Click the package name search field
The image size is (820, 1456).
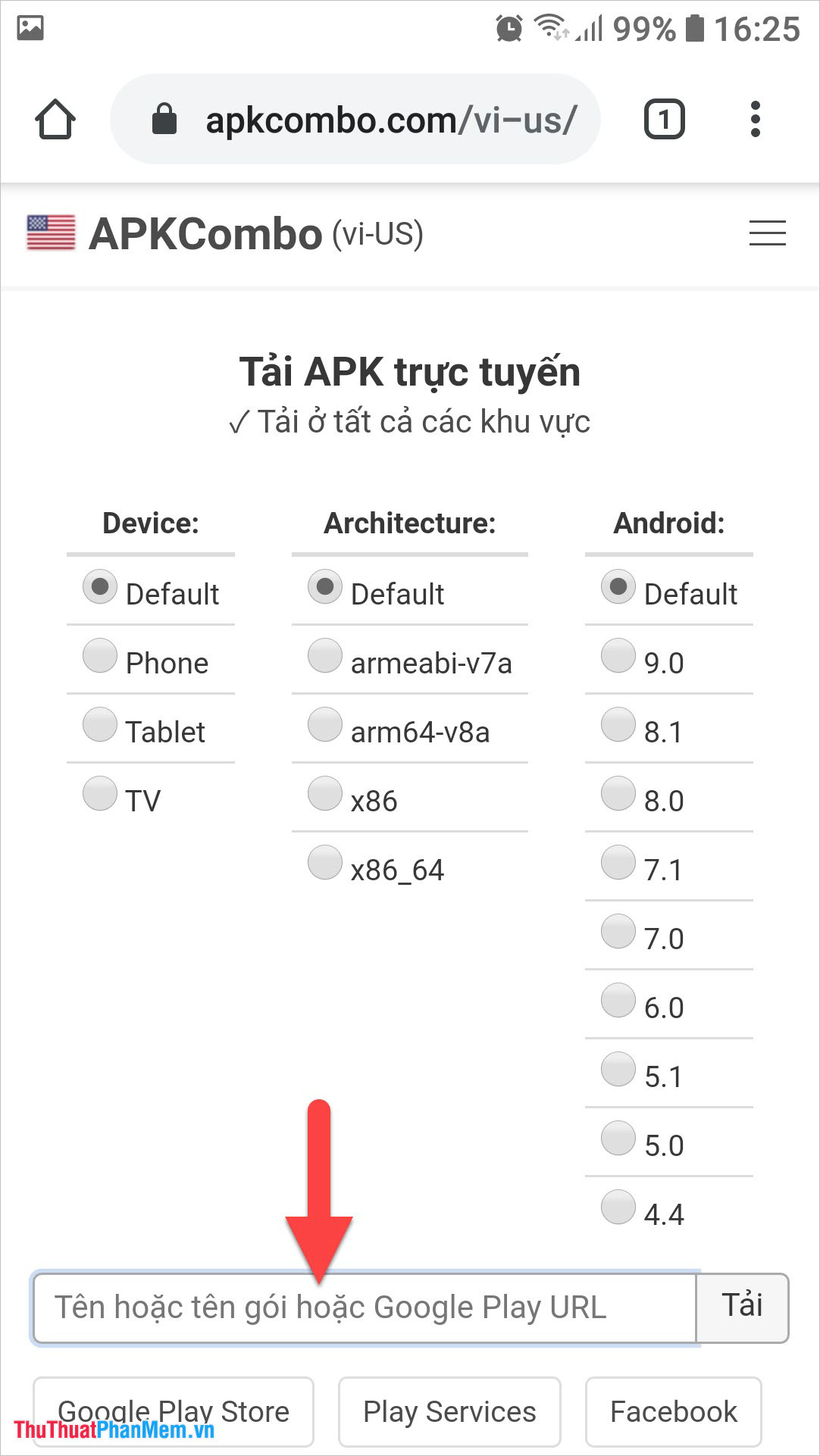coord(364,1306)
